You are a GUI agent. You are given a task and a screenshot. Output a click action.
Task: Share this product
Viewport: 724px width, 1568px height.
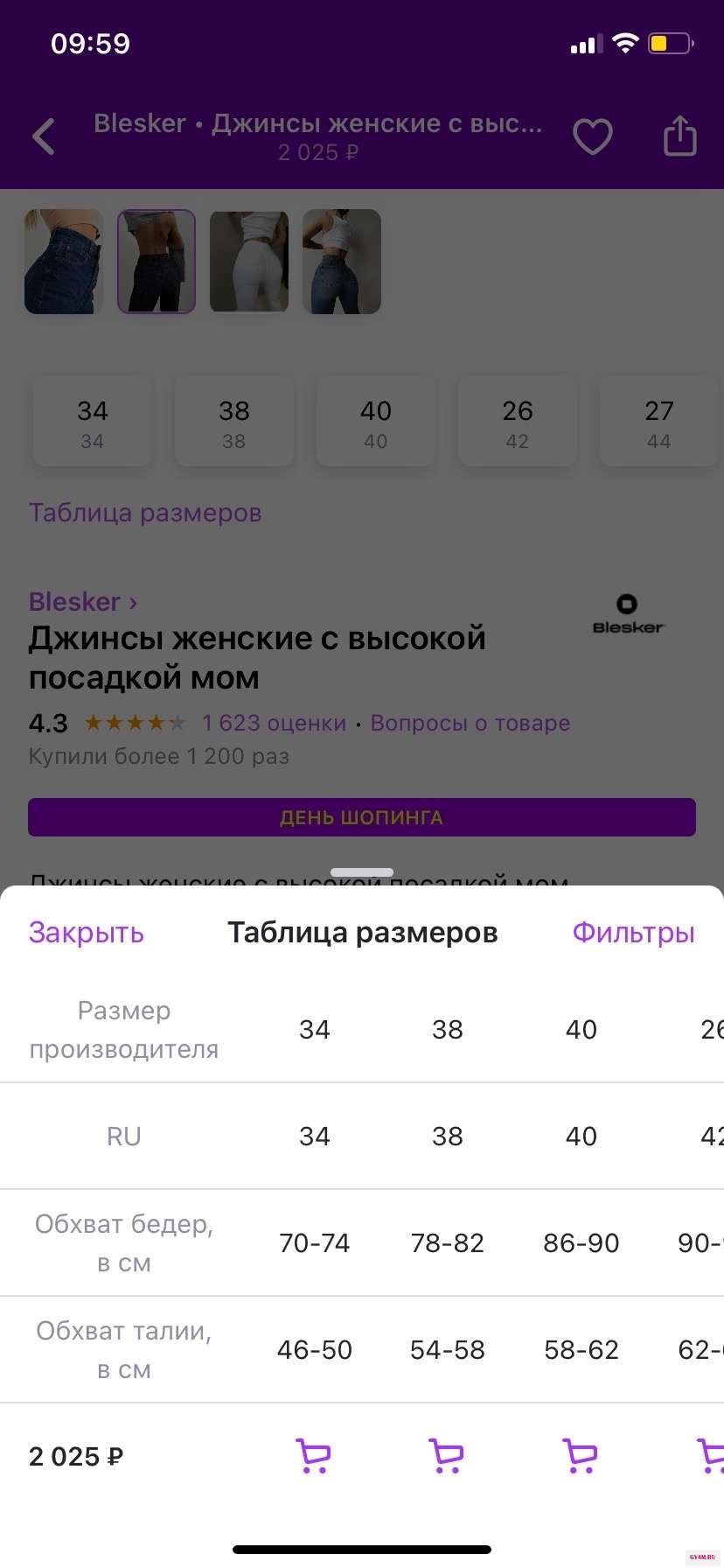click(679, 136)
